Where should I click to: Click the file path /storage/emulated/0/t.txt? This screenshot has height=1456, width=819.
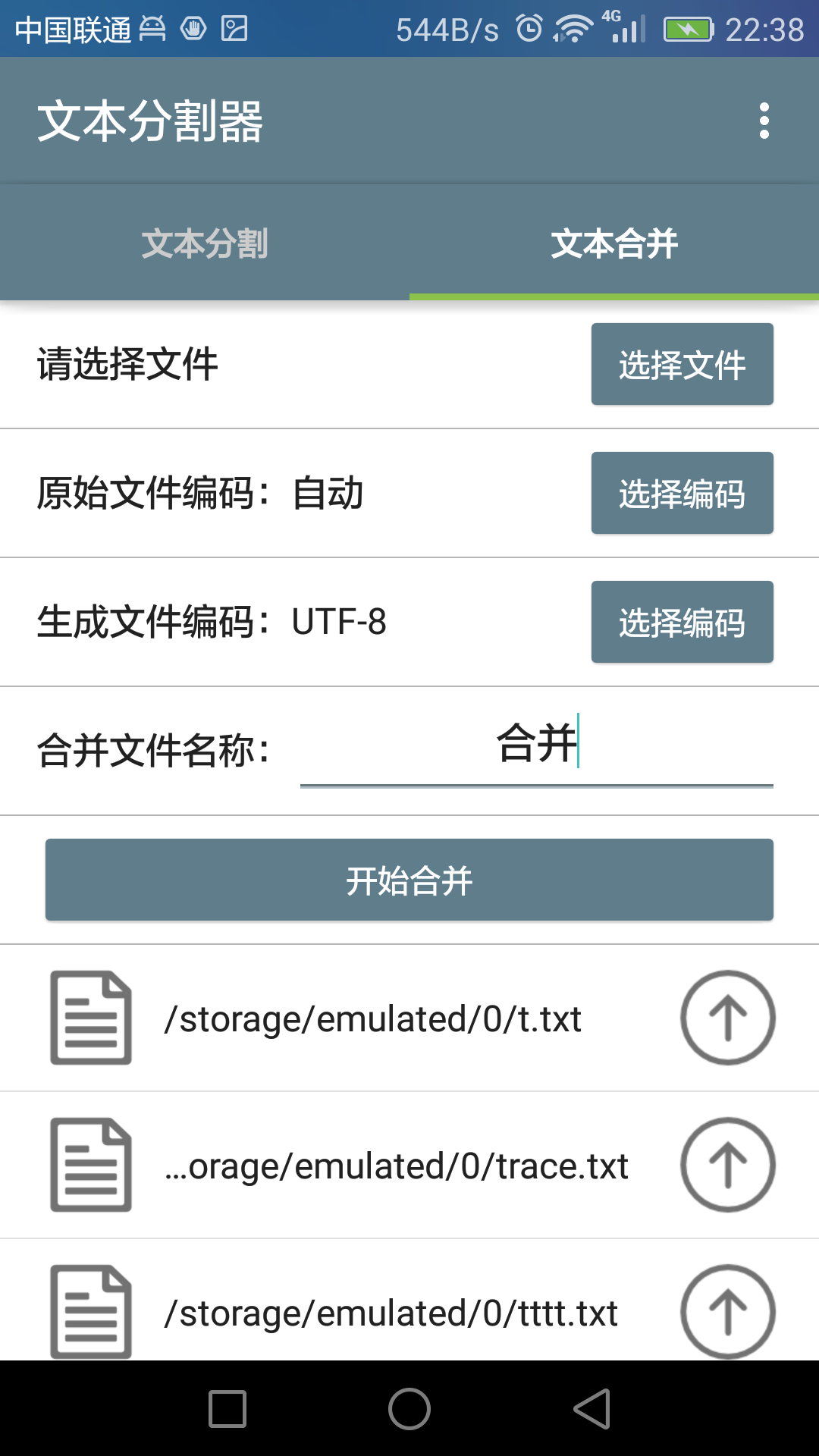tap(373, 1018)
